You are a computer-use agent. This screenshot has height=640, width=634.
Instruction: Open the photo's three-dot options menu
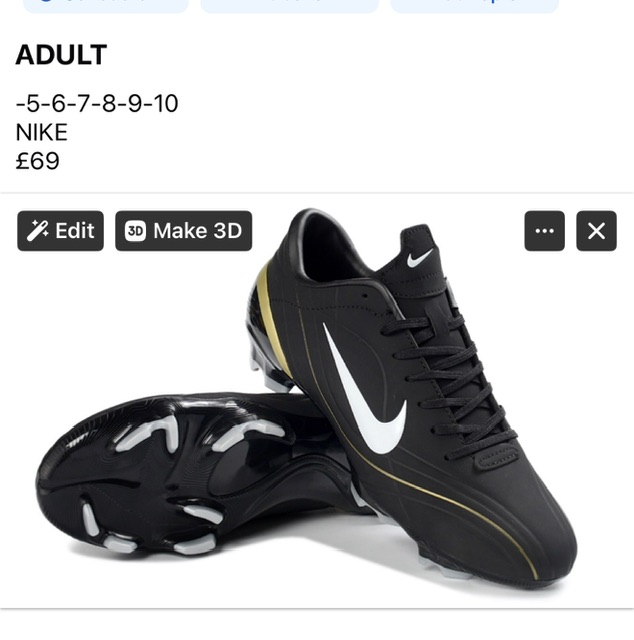pyautogui.click(x=544, y=231)
